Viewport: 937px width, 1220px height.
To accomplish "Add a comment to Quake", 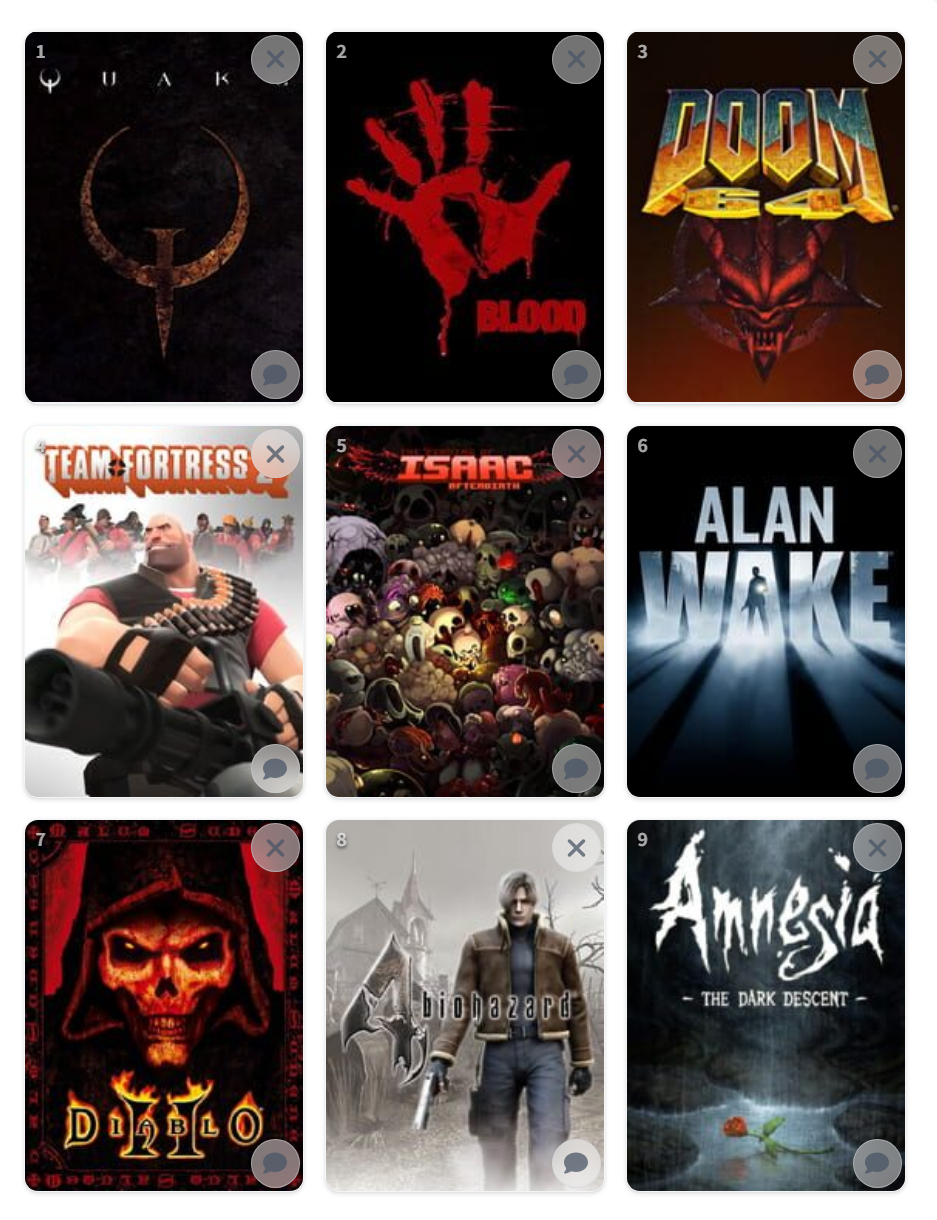I will [x=275, y=375].
